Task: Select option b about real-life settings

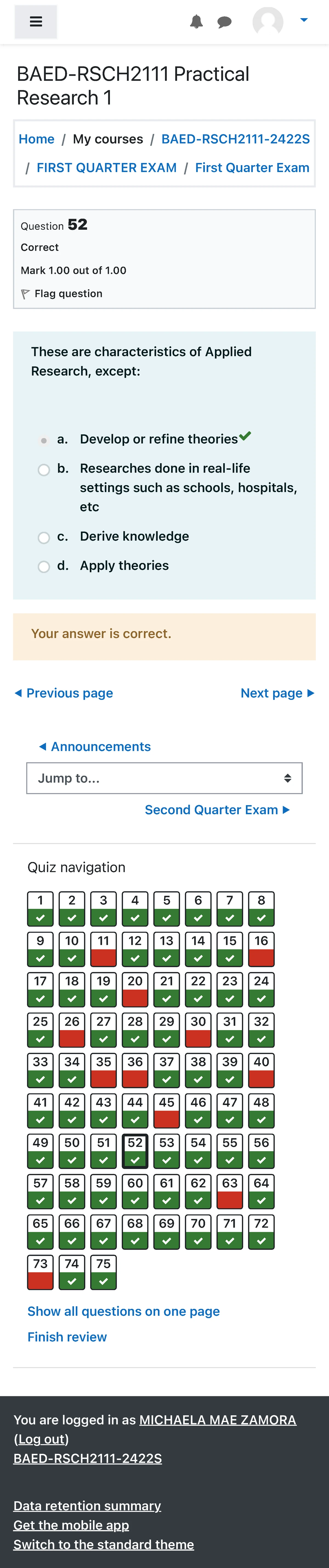Action: [x=44, y=469]
